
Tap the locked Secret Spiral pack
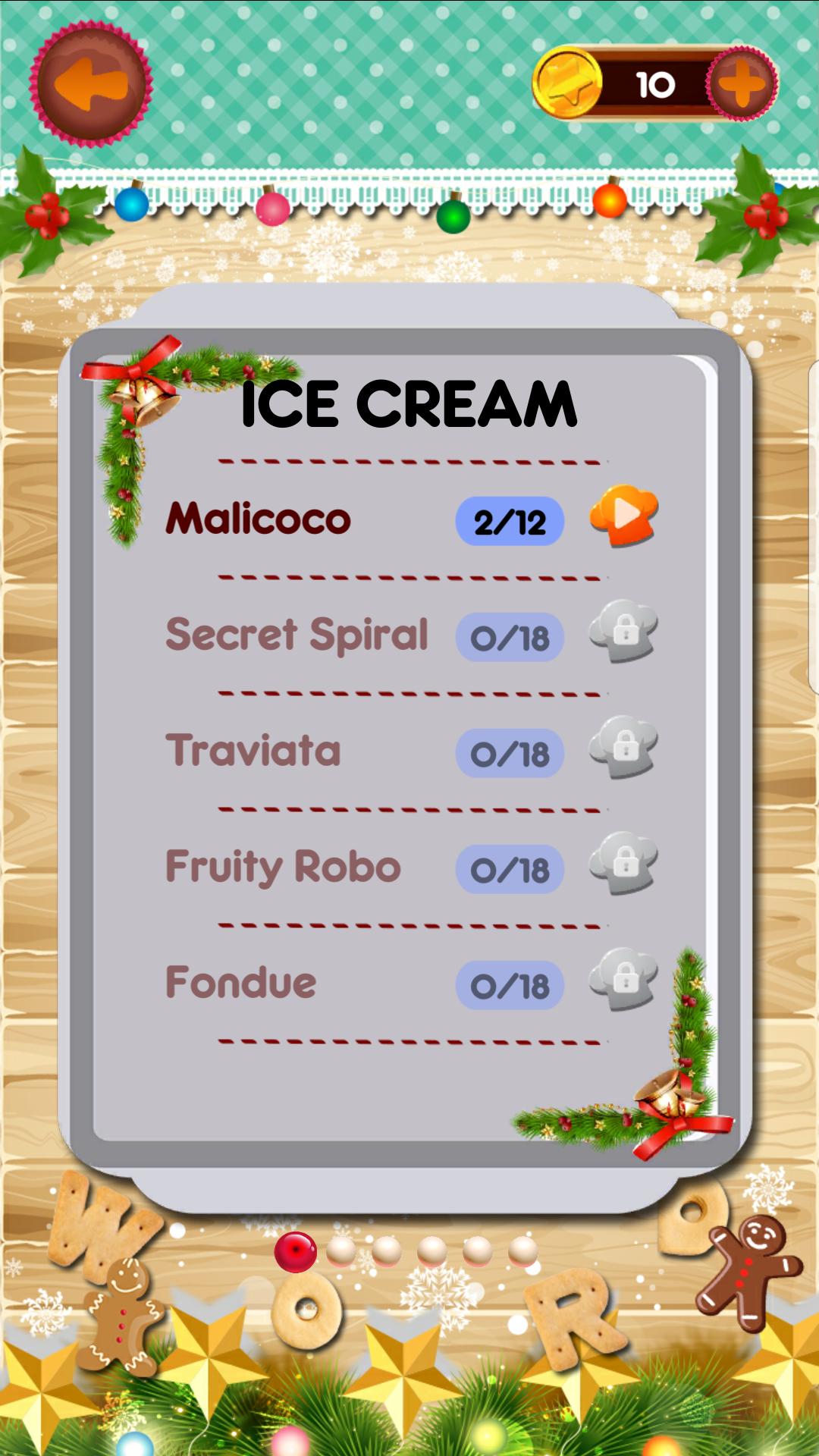(623, 632)
